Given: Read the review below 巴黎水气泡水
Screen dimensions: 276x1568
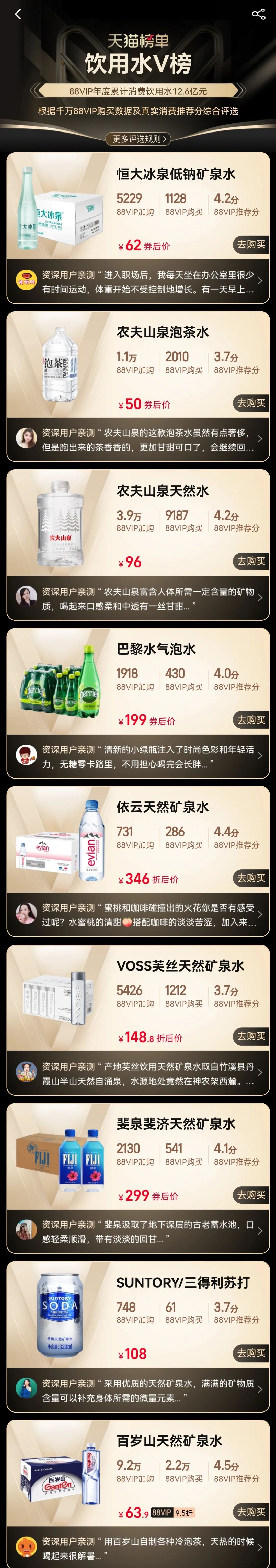Looking at the screenshot, I should (x=138, y=757).
